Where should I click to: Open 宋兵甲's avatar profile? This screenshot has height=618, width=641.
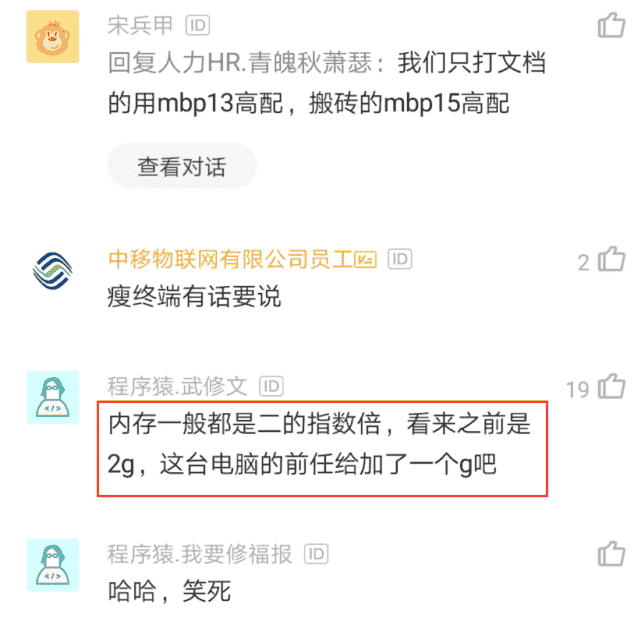coord(52,36)
